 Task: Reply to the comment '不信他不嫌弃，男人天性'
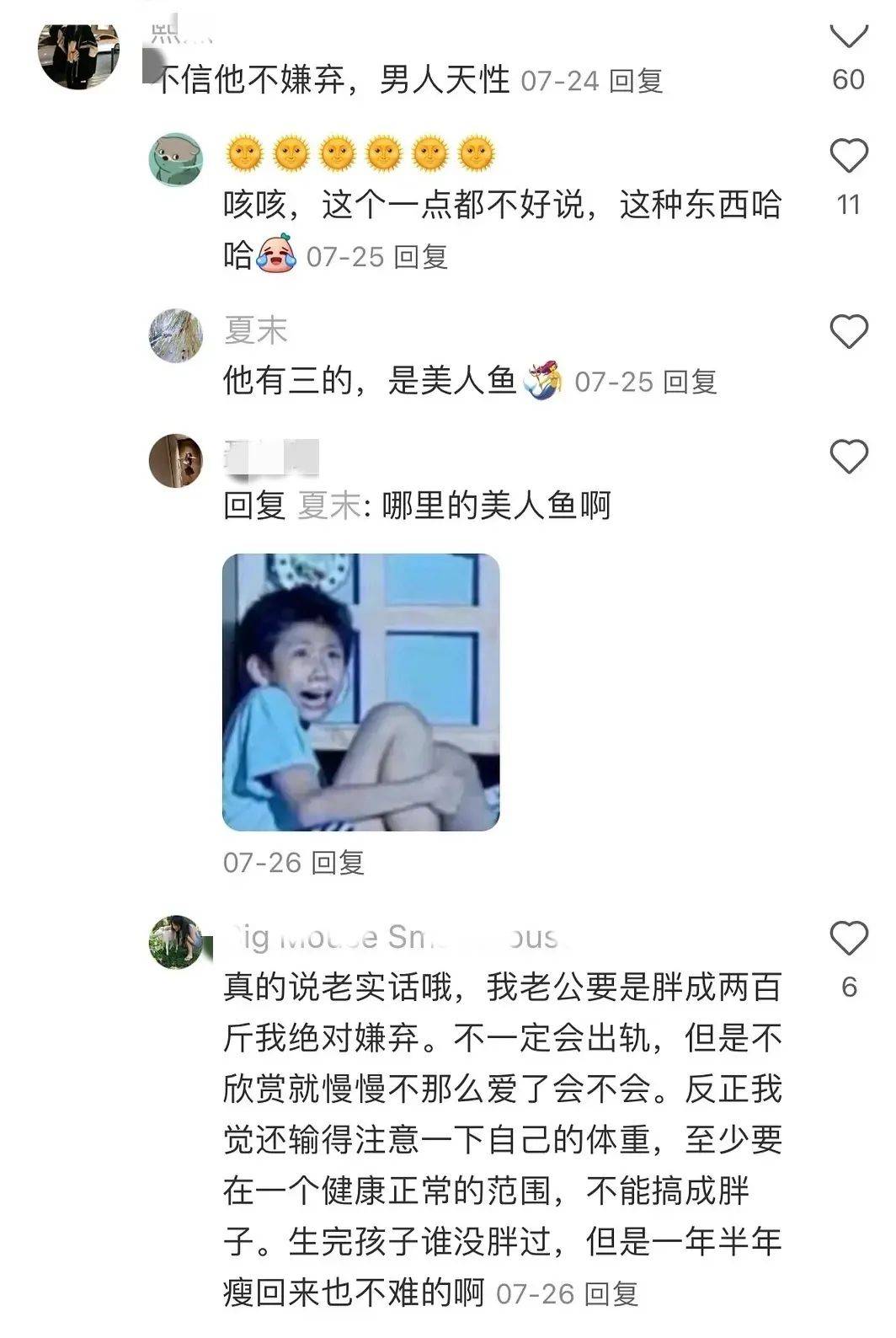(x=636, y=81)
